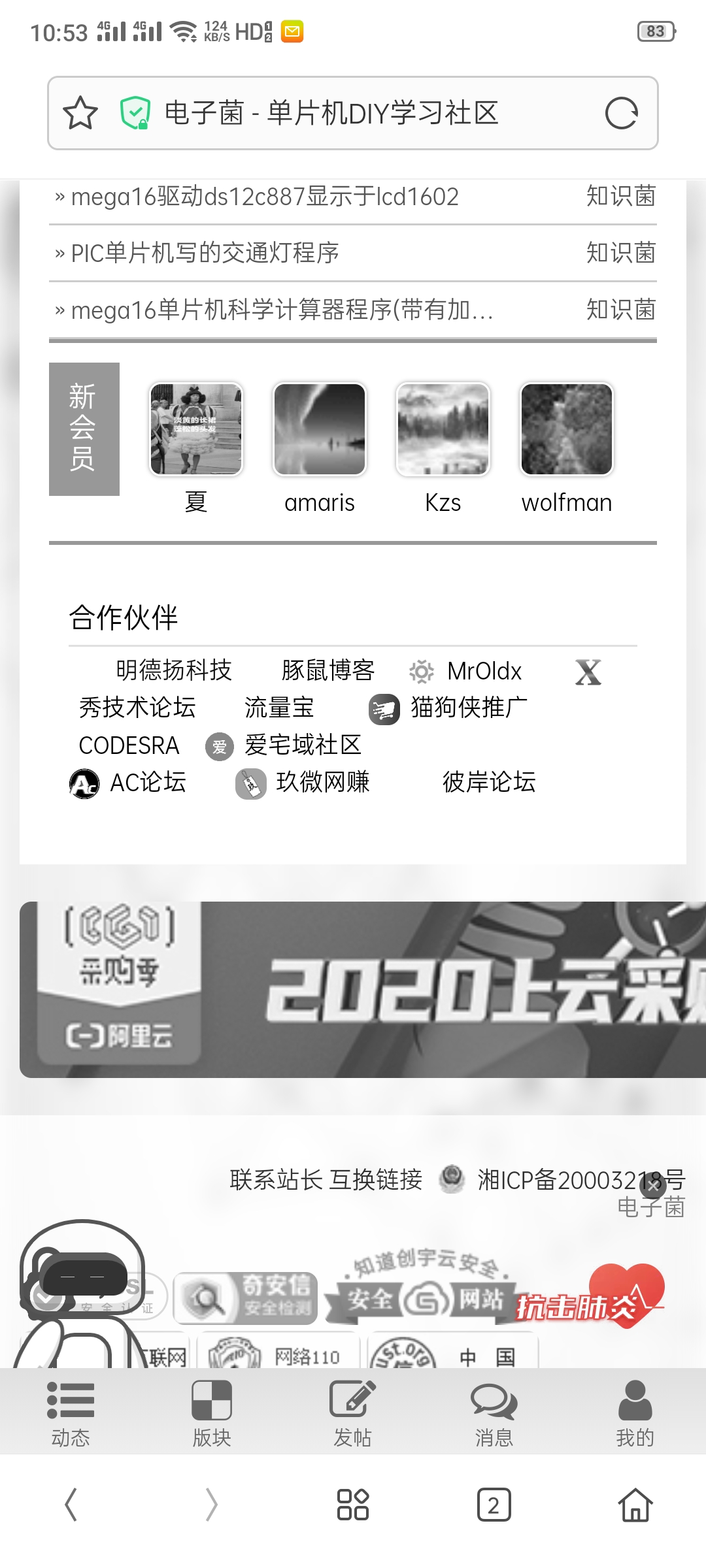Switch to the 版块 tab
Screen dimensions: 706x1568
(211, 1413)
